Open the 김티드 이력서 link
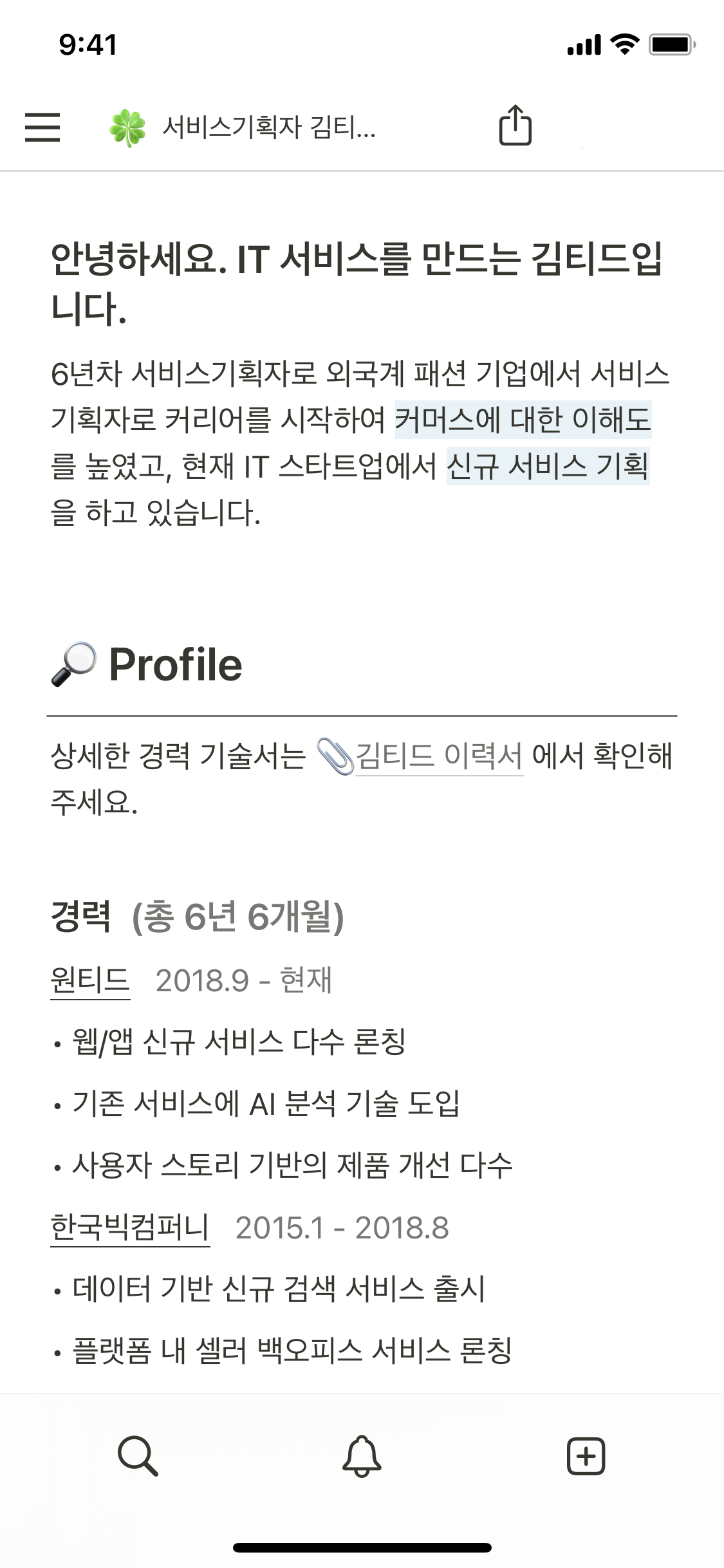The image size is (724, 1568). point(439,756)
